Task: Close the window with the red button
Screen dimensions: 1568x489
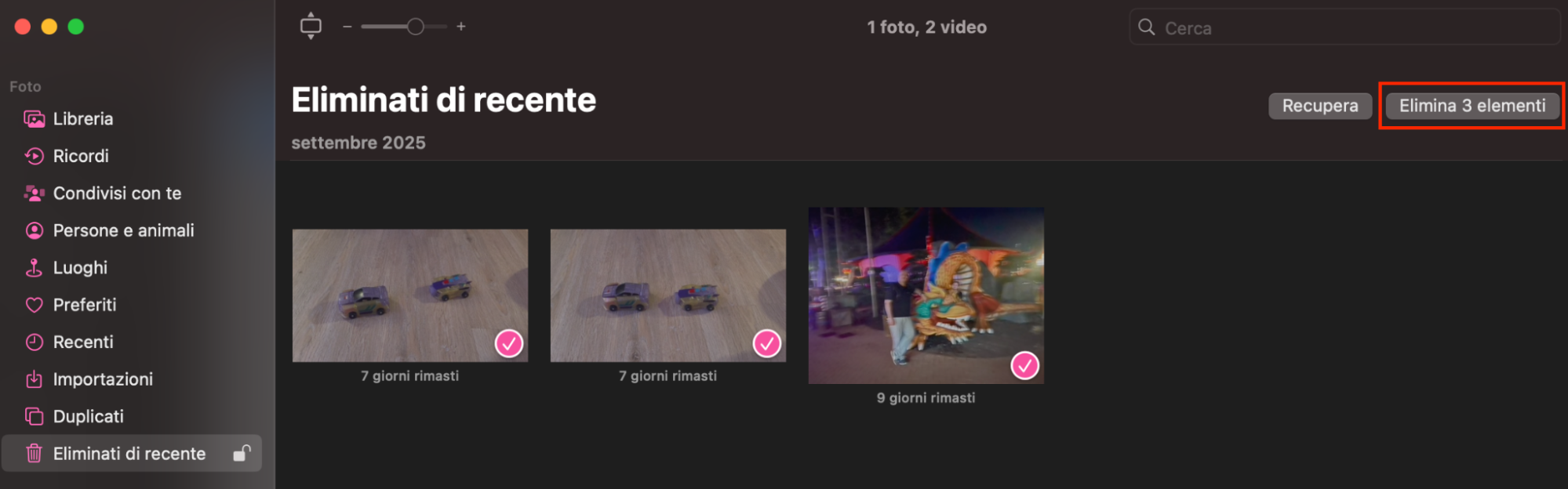Action: 23,27
